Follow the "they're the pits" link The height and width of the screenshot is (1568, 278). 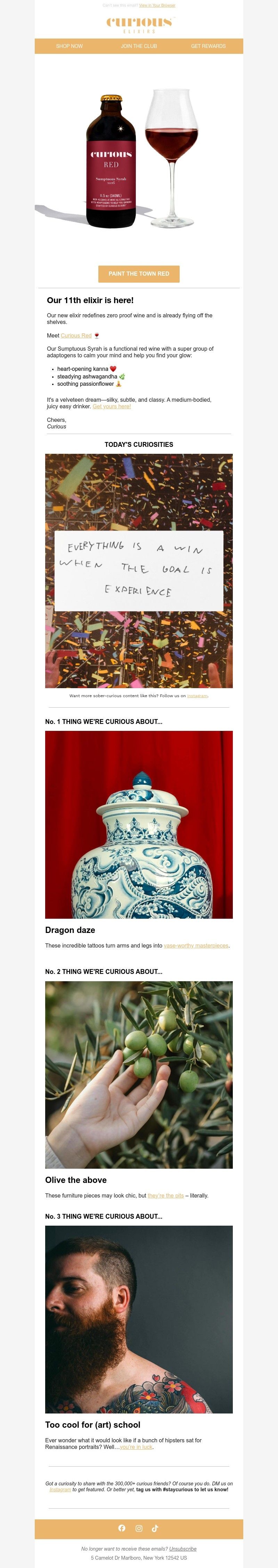(x=165, y=1195)
